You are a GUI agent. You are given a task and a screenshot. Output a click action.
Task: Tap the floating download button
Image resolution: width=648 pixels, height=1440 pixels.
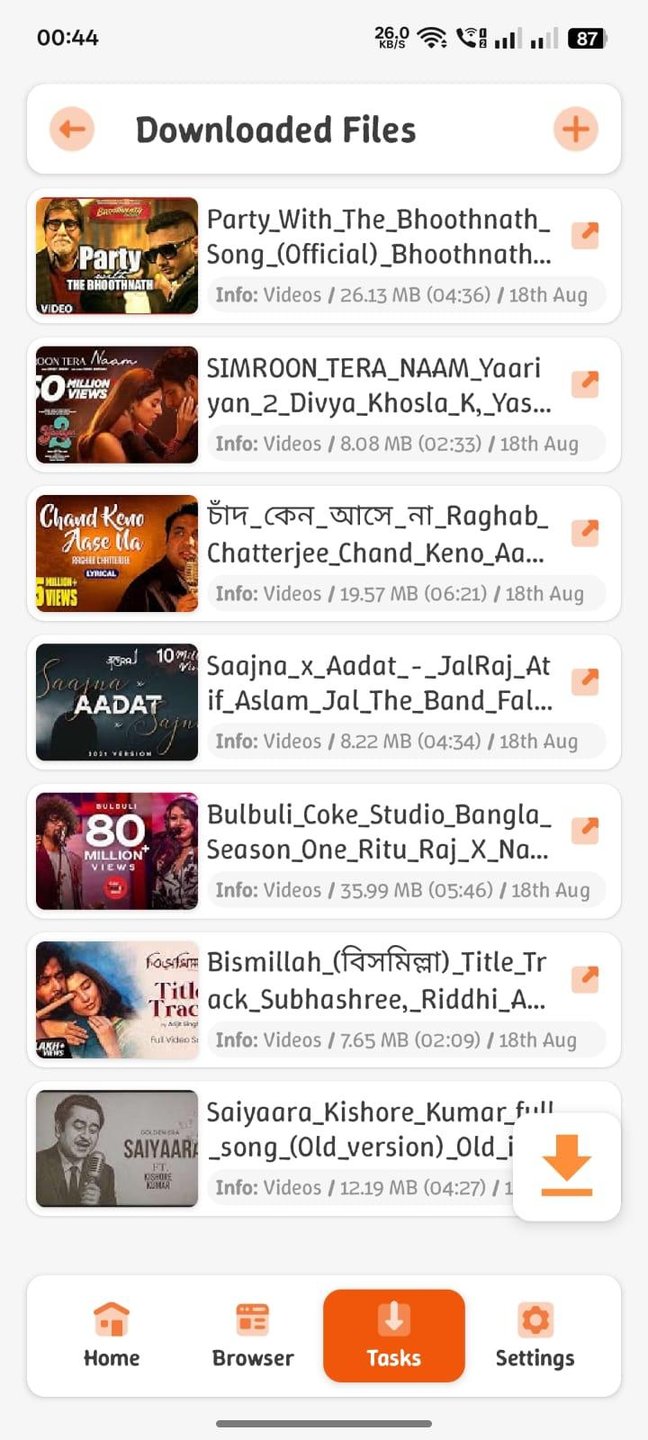[x=567, y=1167]
